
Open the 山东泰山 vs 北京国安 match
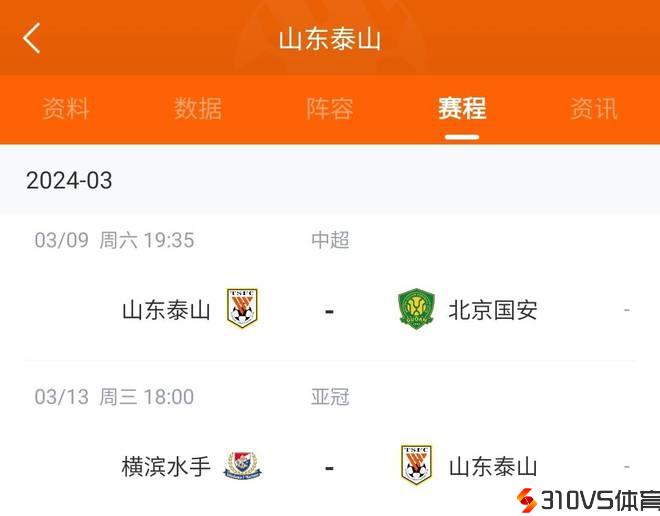pyautogui.click(x=330, y=309)
